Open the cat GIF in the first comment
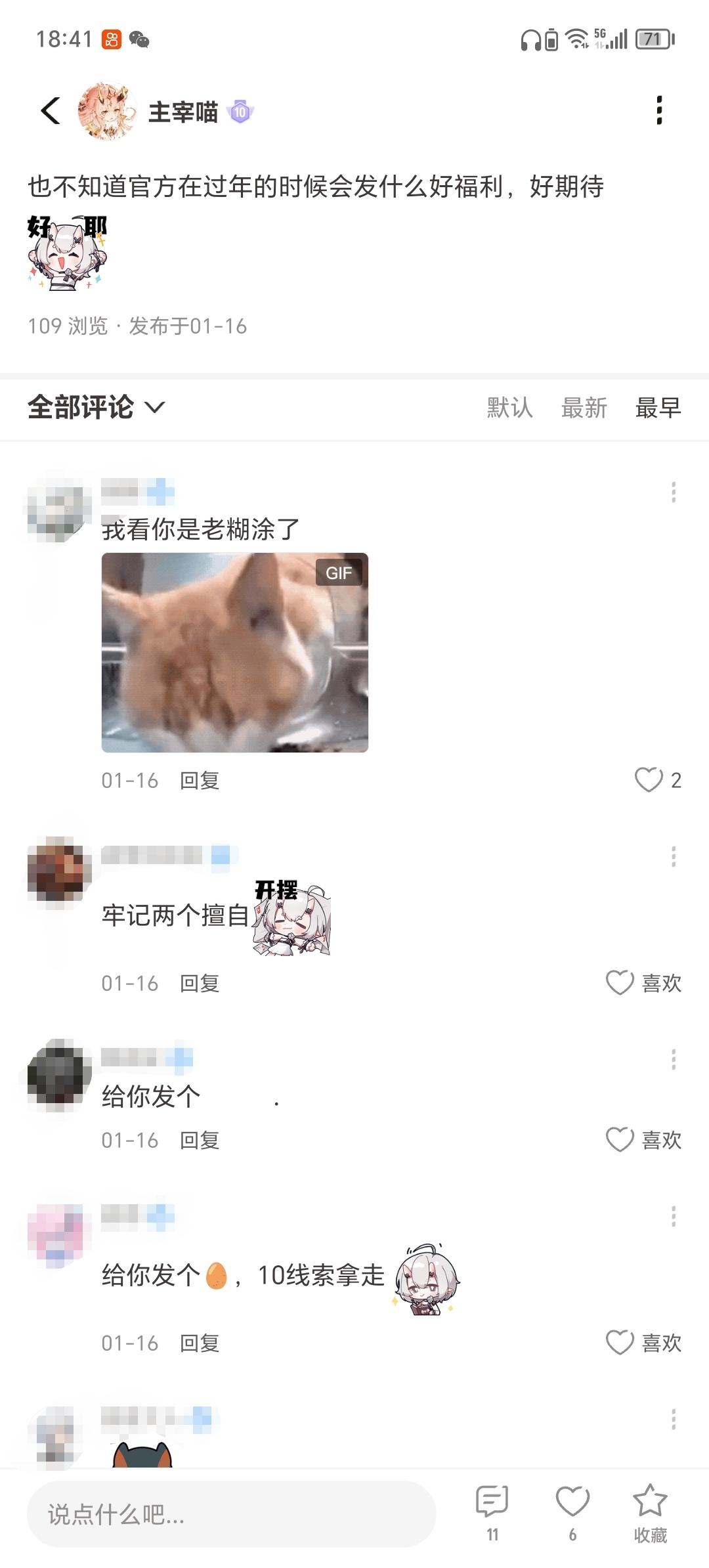The width and height of the screenshot is (709, 1568). pos(234,652)
